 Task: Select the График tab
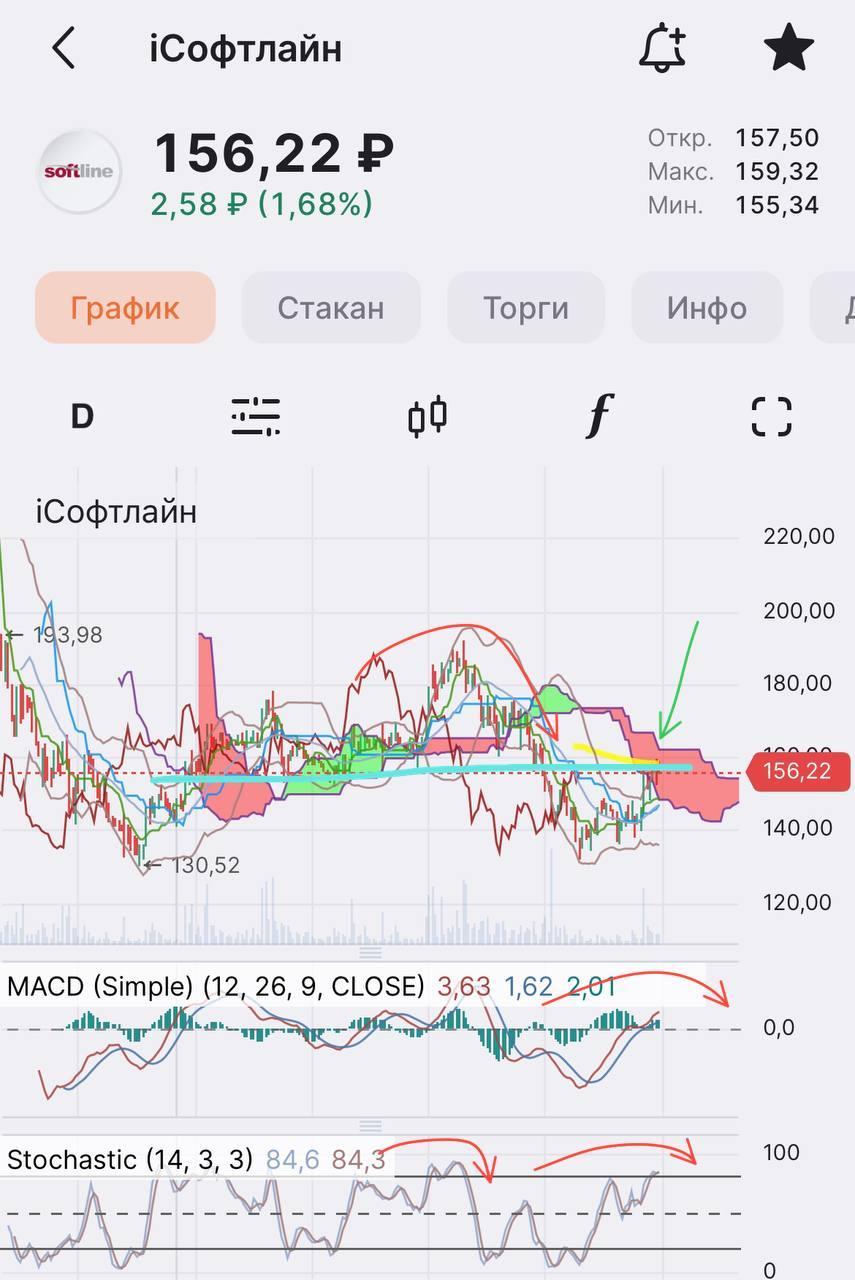[125, 307]
